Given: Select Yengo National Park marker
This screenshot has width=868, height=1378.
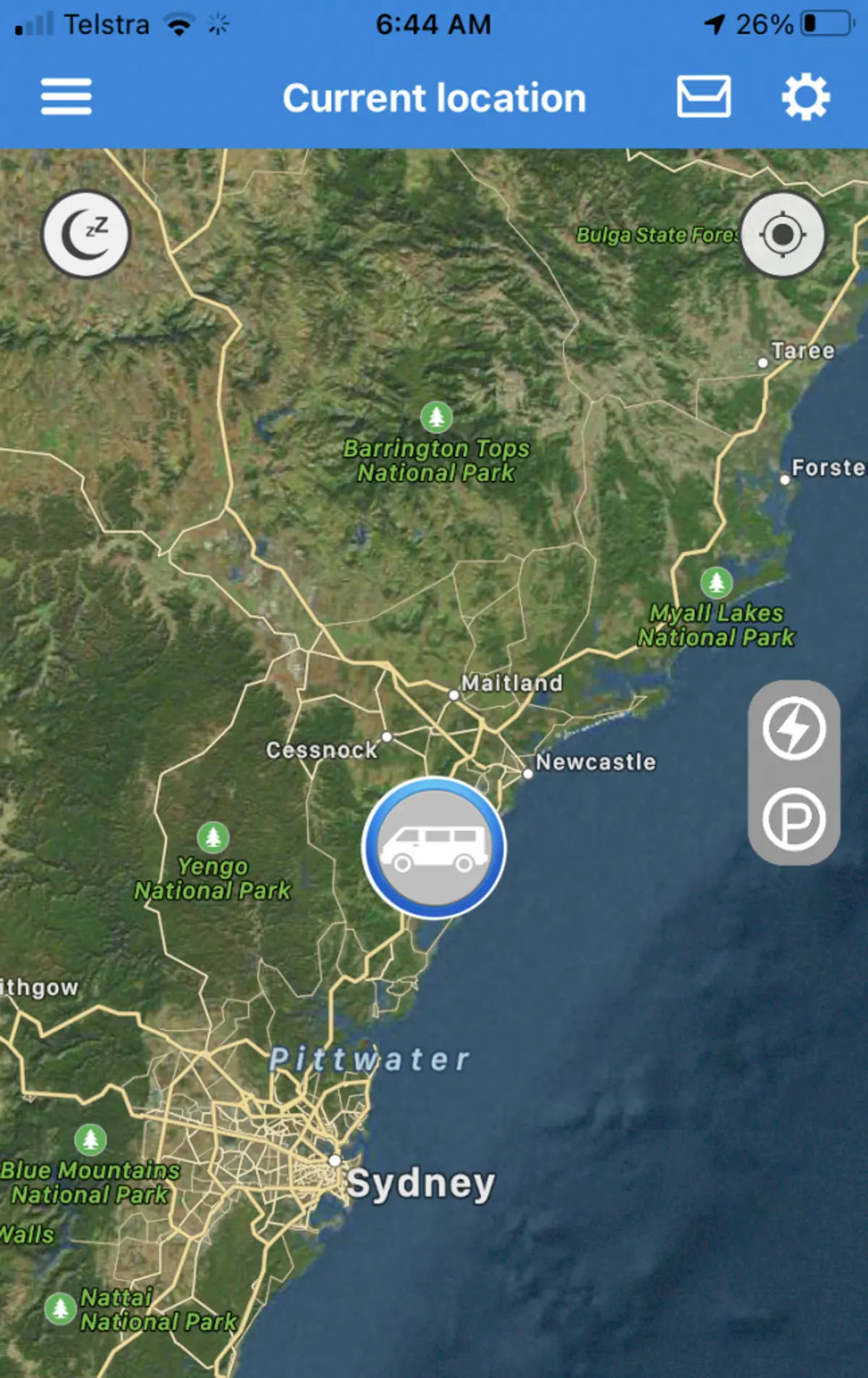Looking at the screenshot, I should pos(213,838).
